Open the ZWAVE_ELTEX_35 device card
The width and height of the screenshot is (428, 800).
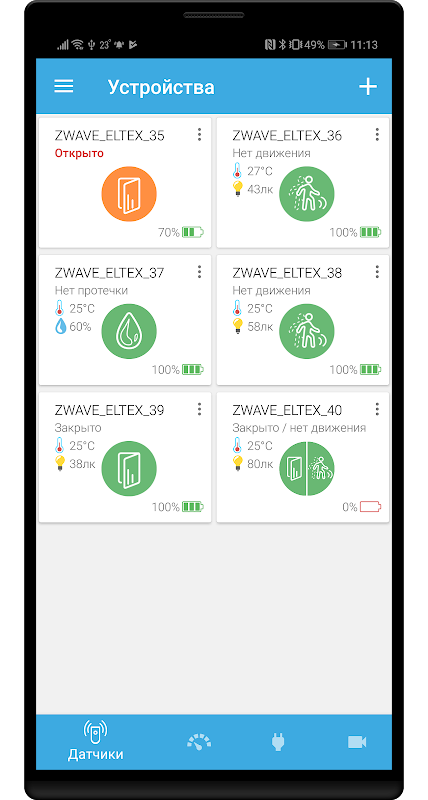[x=125, y=183]
